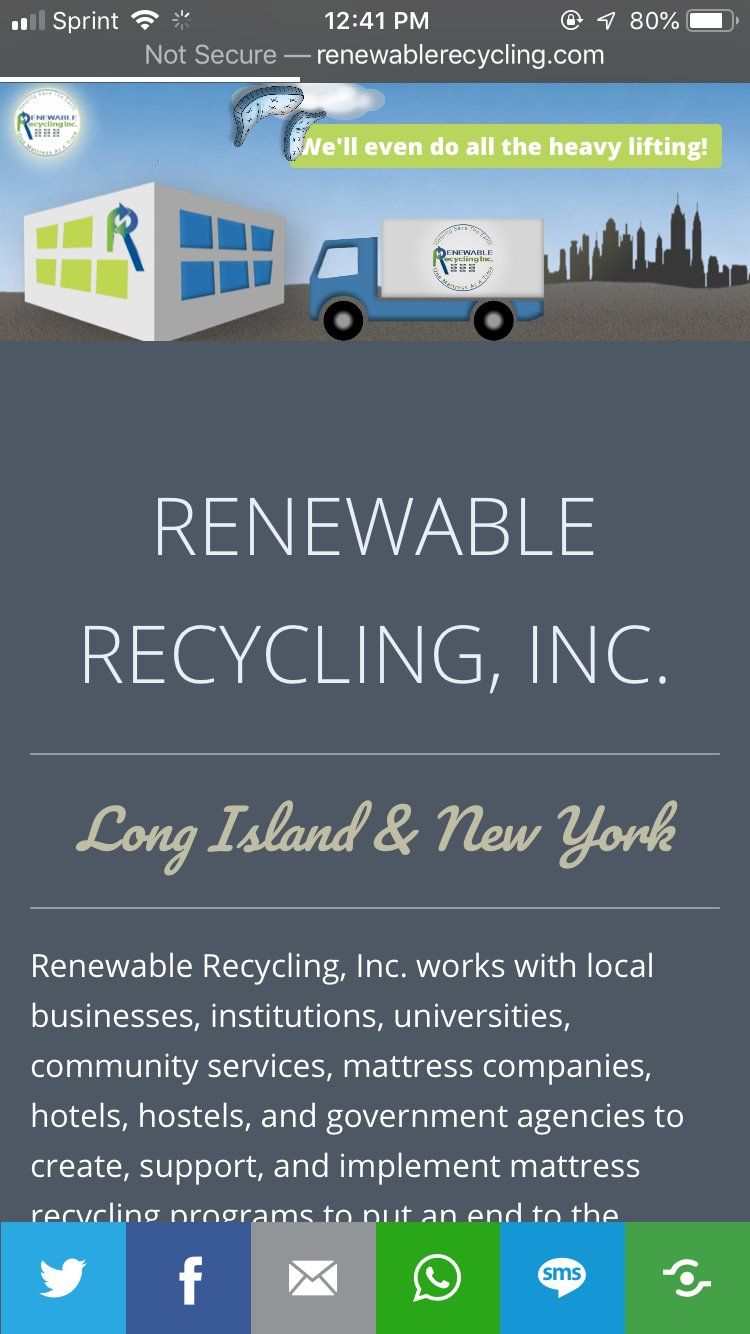Viewport: 750px width, 1334px height.
Task: Share this page on WhatsApp
Action: pos(437,1278)
